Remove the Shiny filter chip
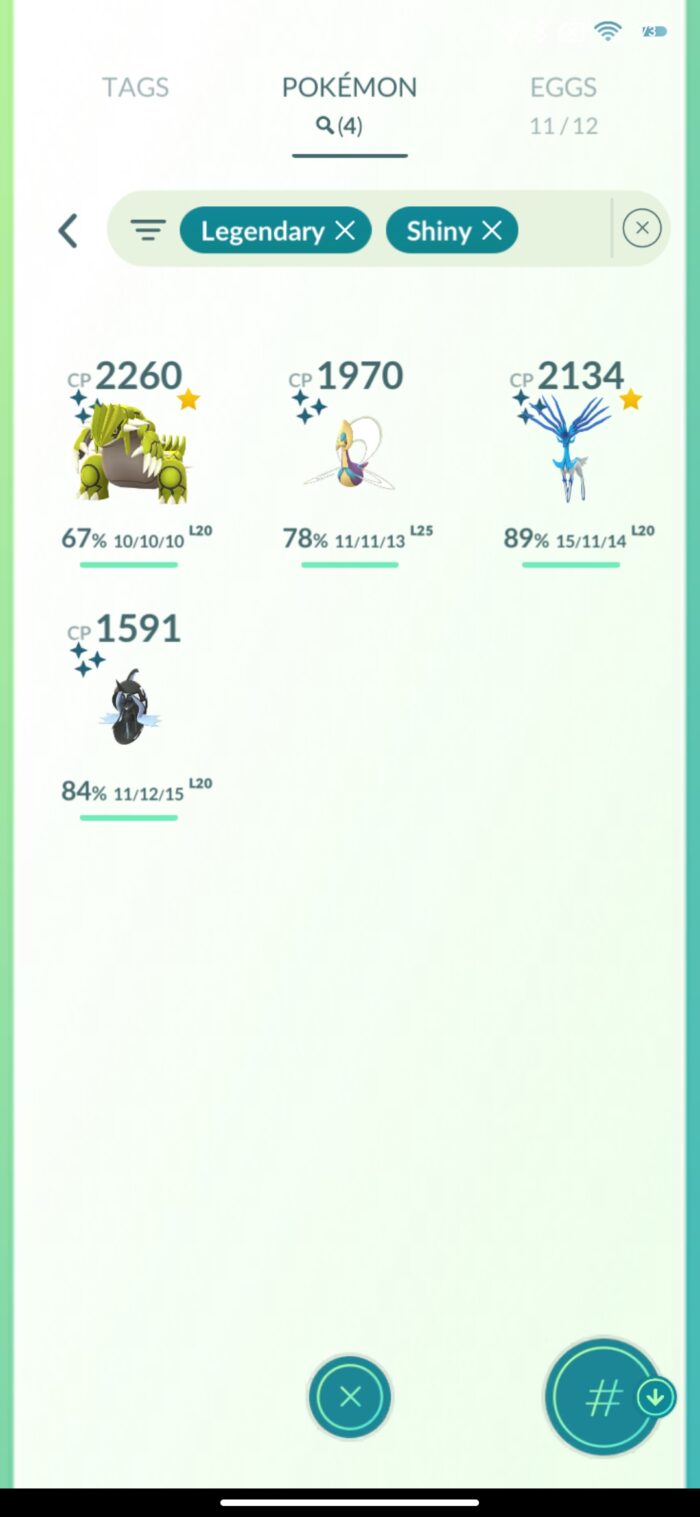Viewport: 700px width, 1517px height. click(x=491, y=231)
